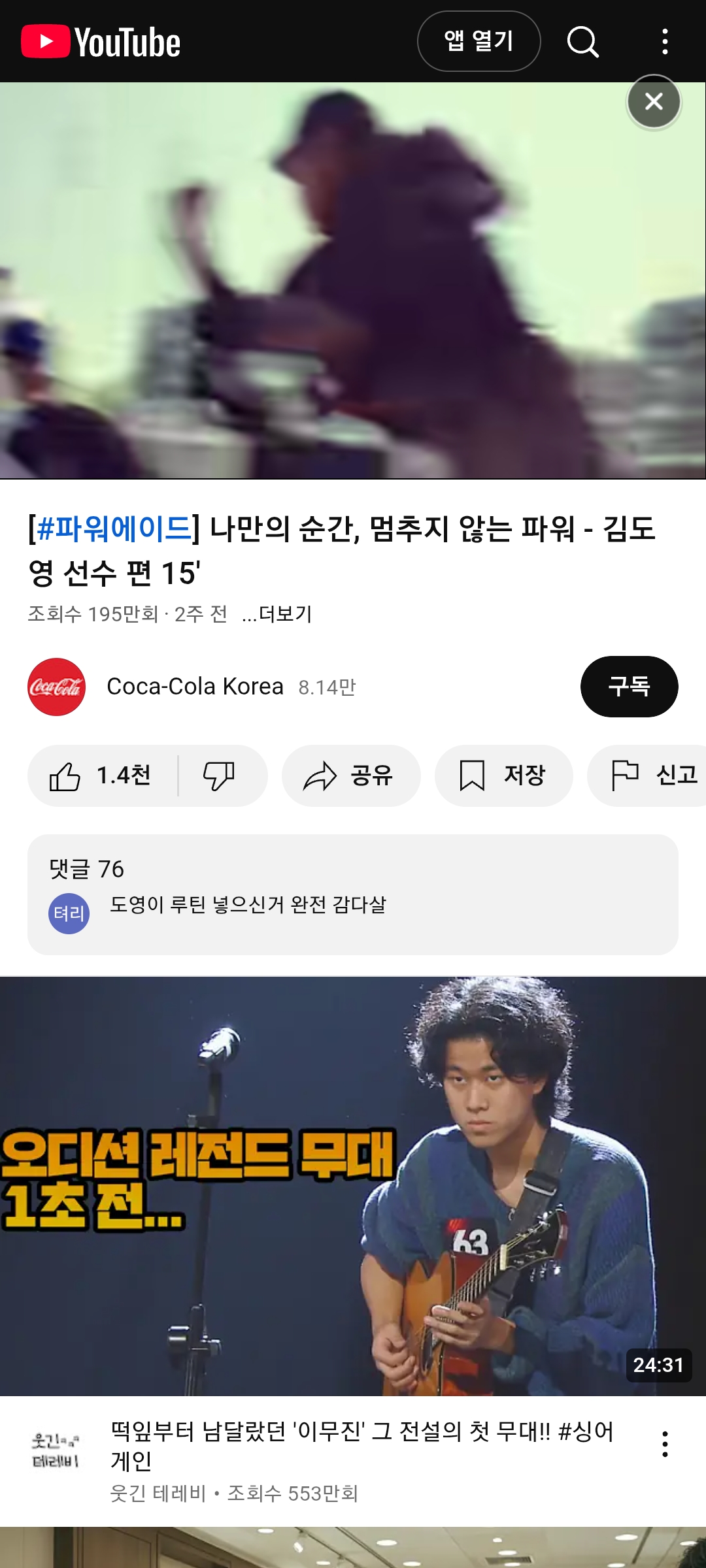The width and height of the screenshot is (706, 1568).
Task: Play the '오디션 레전드 무대' recommended video
Action: coord(352,1186)
